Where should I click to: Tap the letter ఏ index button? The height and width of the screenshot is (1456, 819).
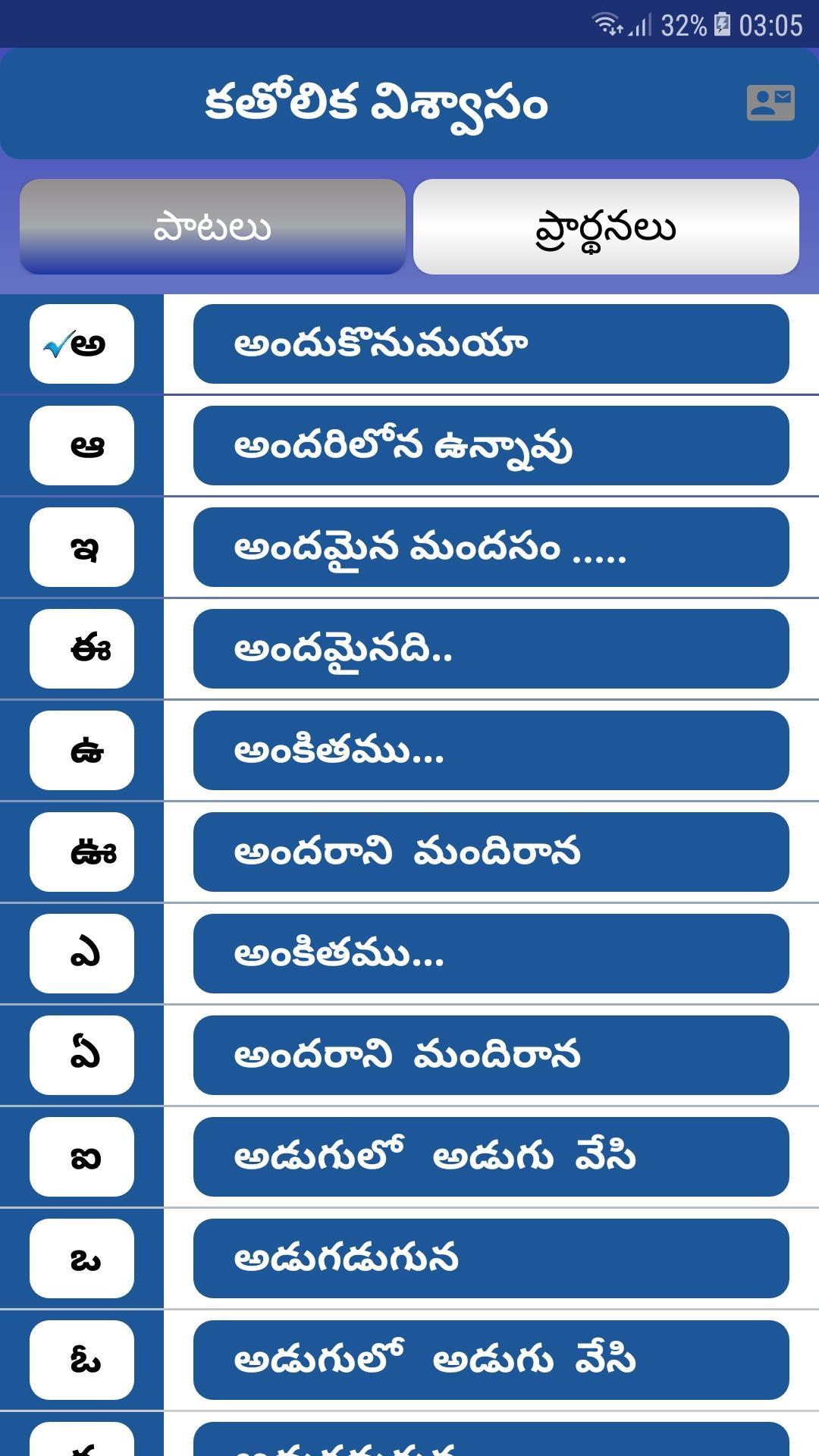82,1056
